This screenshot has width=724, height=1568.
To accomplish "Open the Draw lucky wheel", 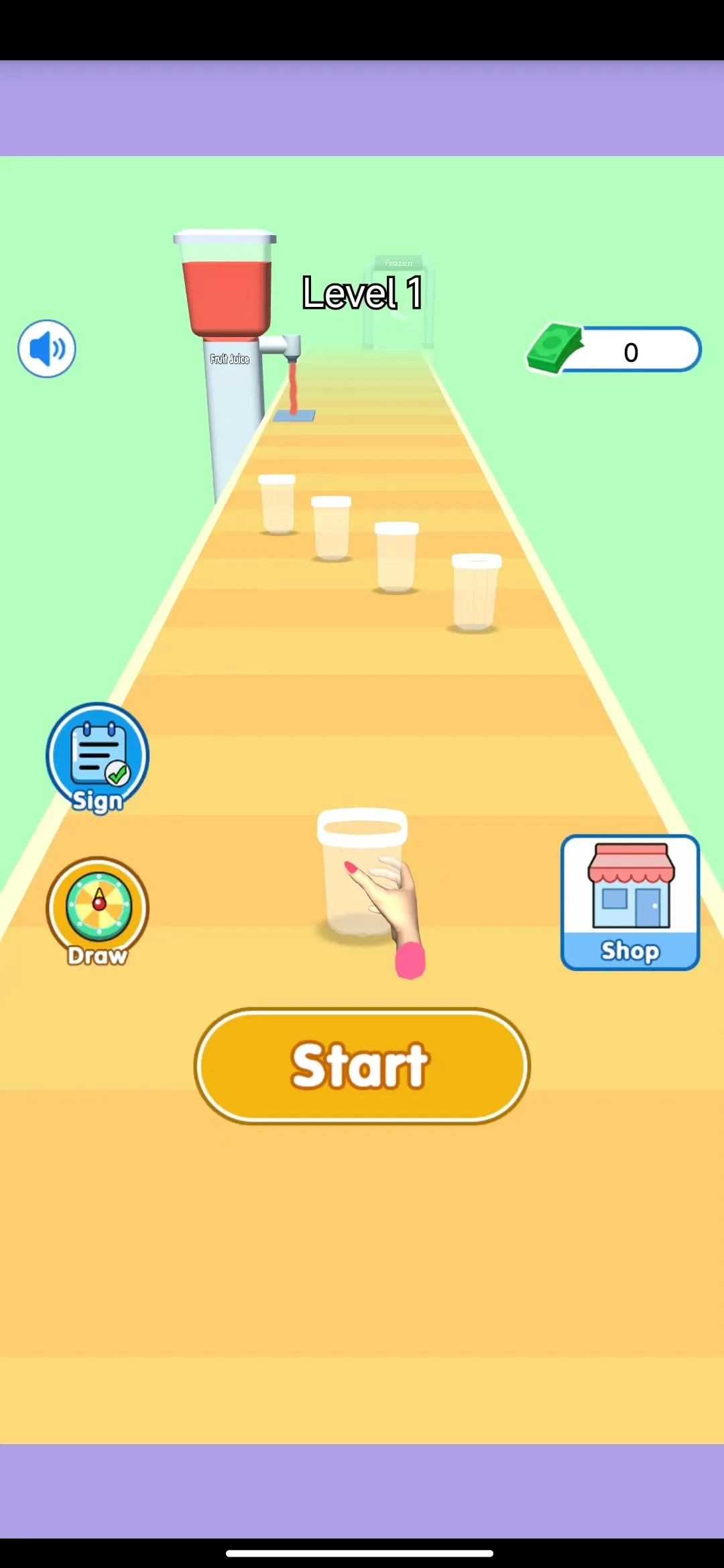I will 98,910.
